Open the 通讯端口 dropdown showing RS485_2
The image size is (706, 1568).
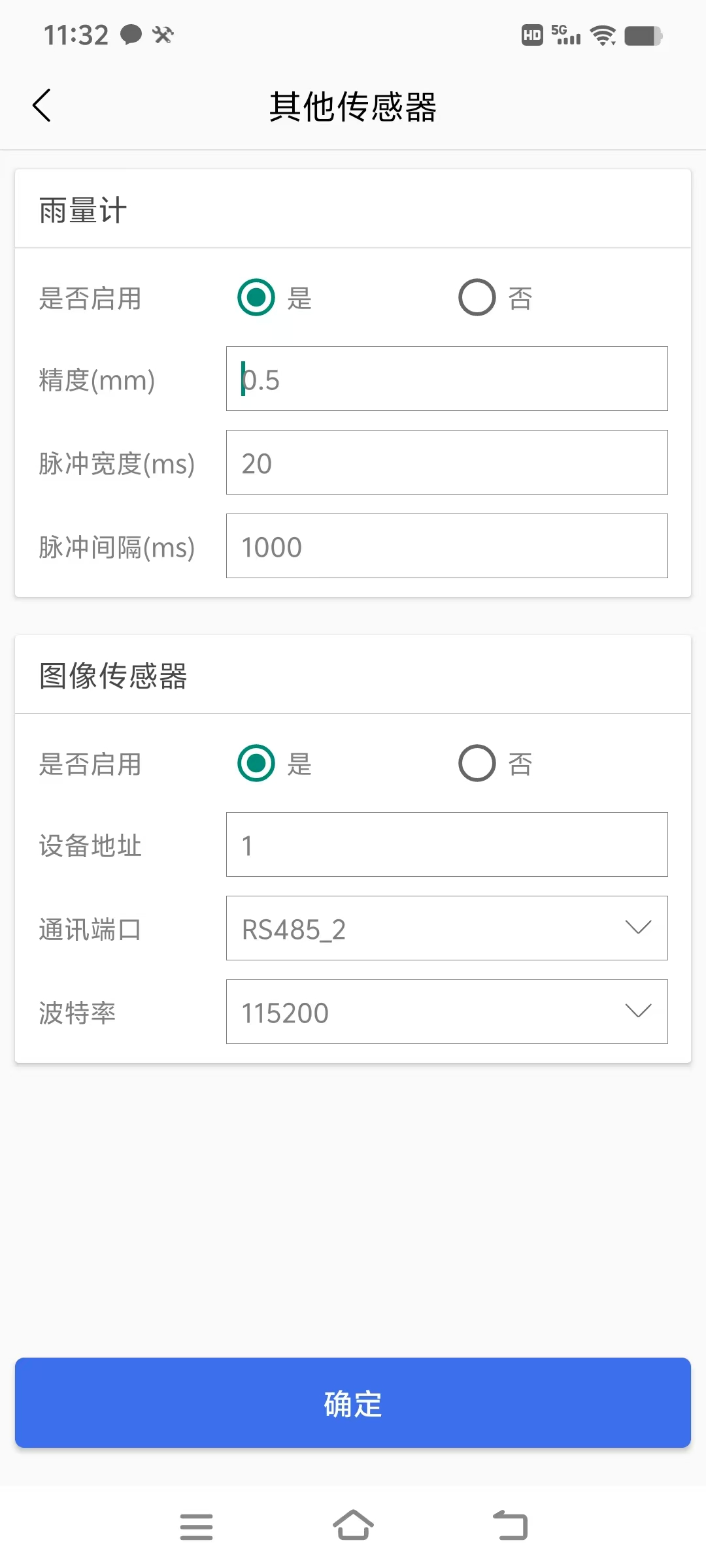point(446,928)
